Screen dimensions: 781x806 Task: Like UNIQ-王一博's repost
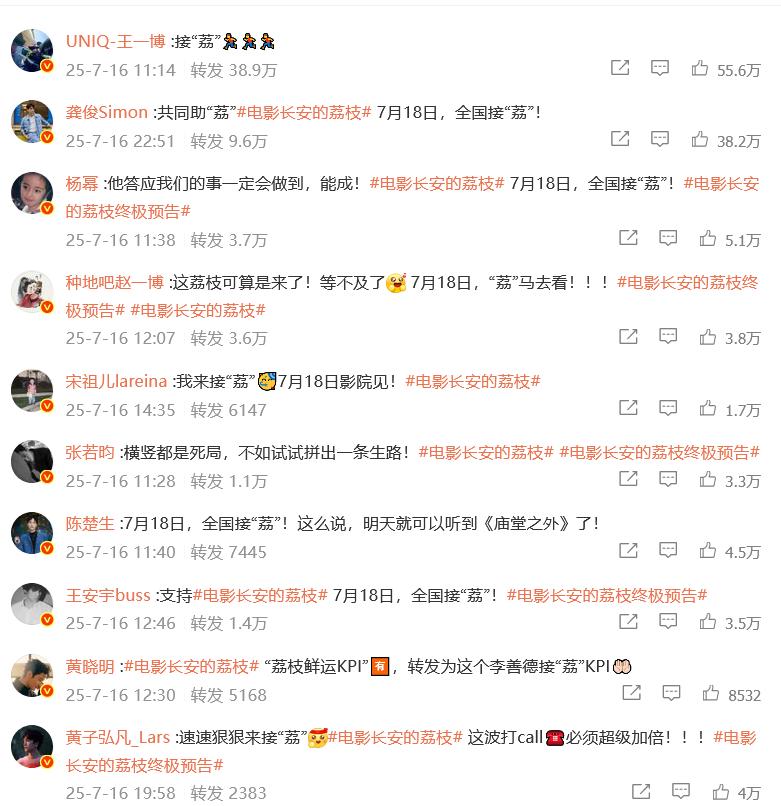(x=700, y=69)
